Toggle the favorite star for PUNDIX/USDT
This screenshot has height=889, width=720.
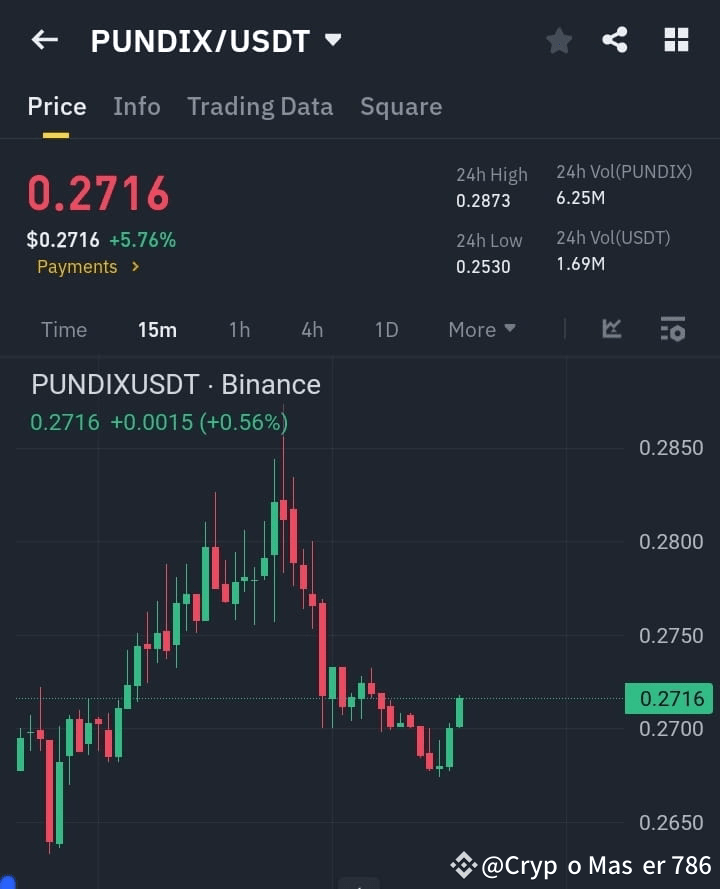click(x=558, y=40)
